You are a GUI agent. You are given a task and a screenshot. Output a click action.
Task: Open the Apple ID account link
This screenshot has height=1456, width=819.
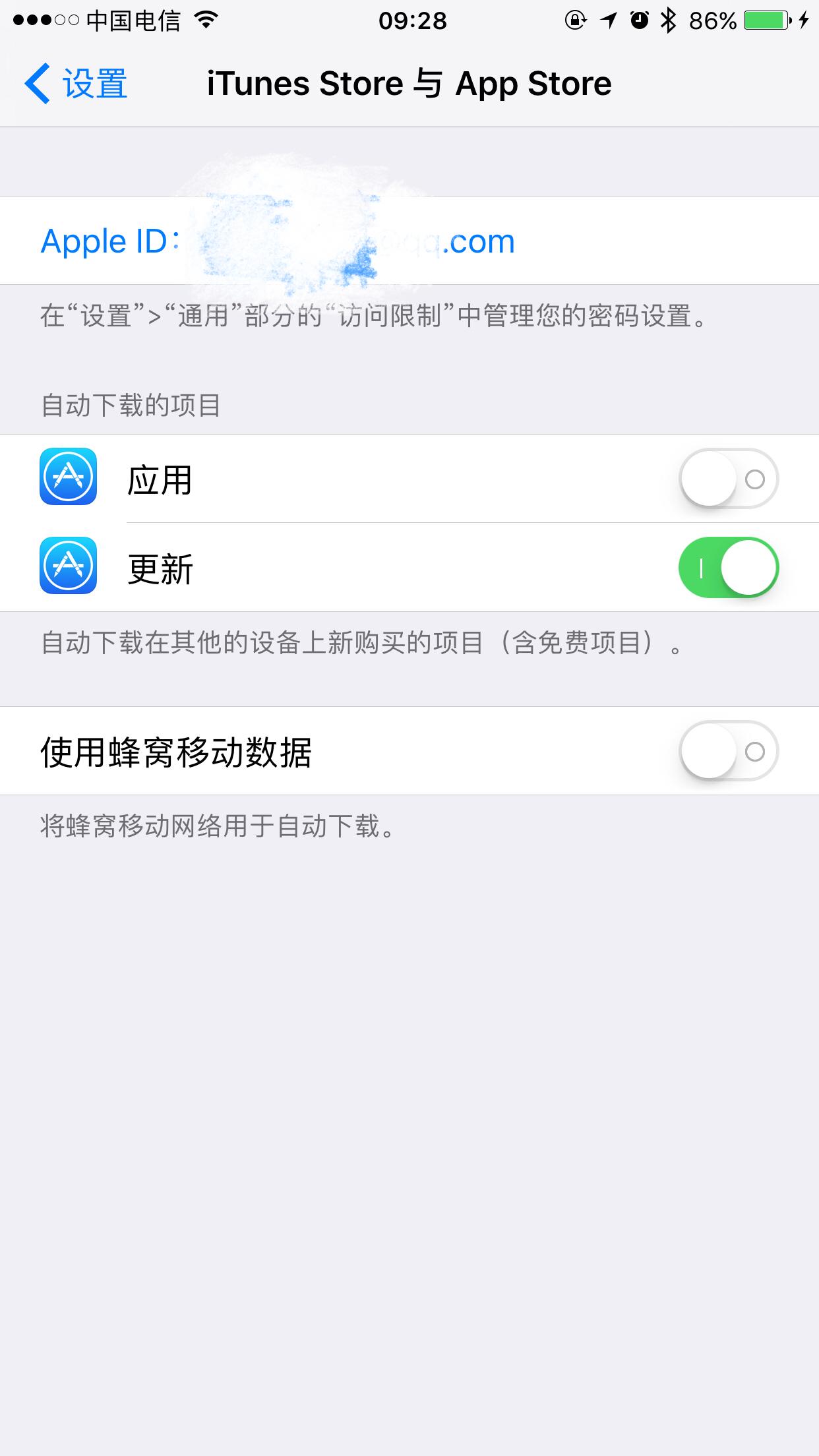(x=277, y=240)
